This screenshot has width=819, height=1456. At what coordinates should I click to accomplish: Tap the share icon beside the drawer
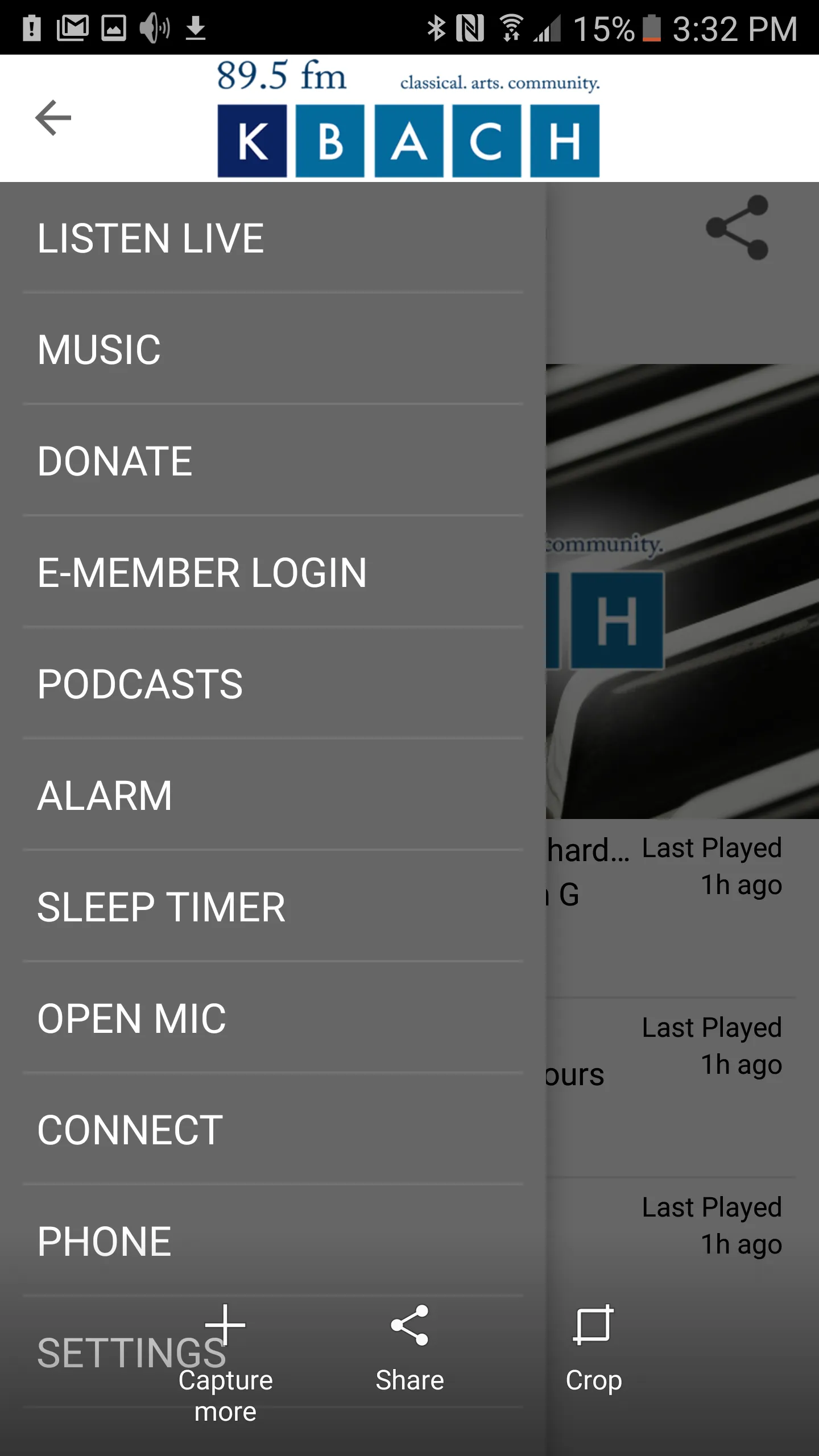click(x=738, y=228)
